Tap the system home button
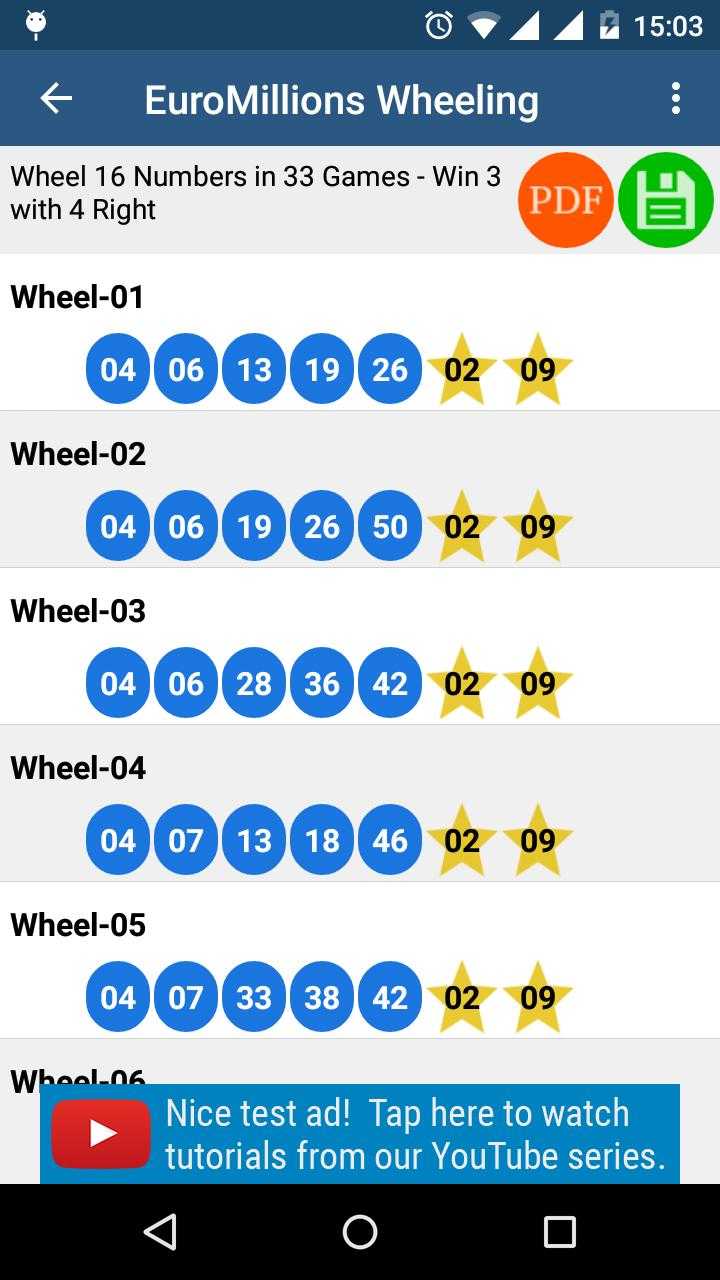 pyautogui.click(x=360, y=1232)
